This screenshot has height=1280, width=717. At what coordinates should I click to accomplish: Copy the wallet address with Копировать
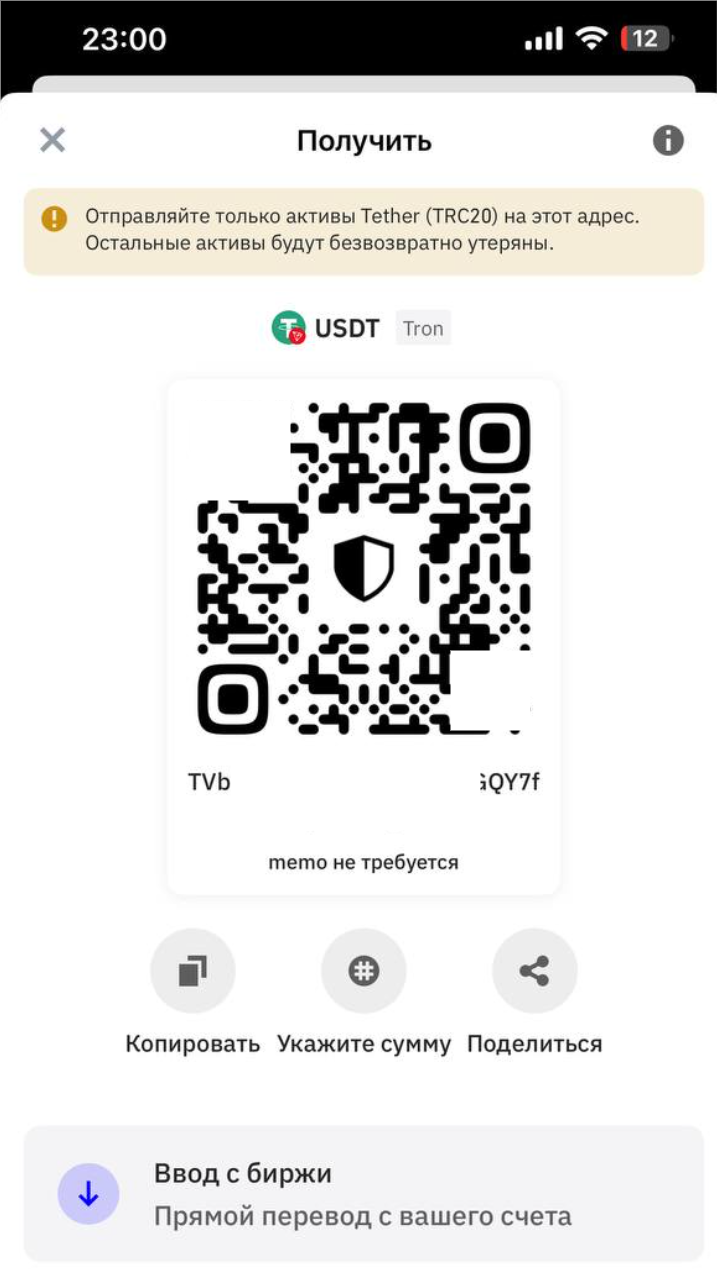(192, 971)
